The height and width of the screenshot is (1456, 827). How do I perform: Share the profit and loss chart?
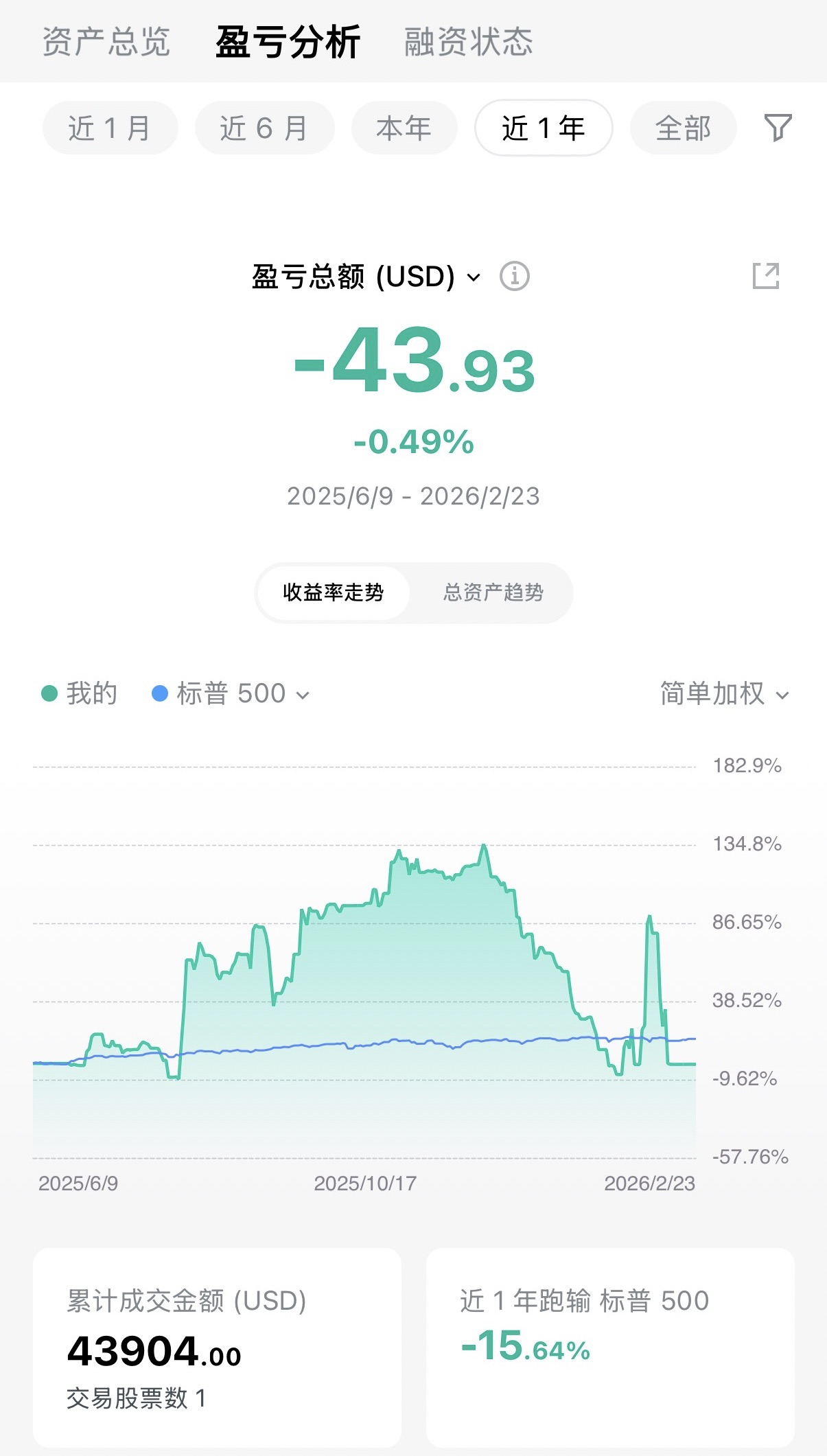(765, 276)
